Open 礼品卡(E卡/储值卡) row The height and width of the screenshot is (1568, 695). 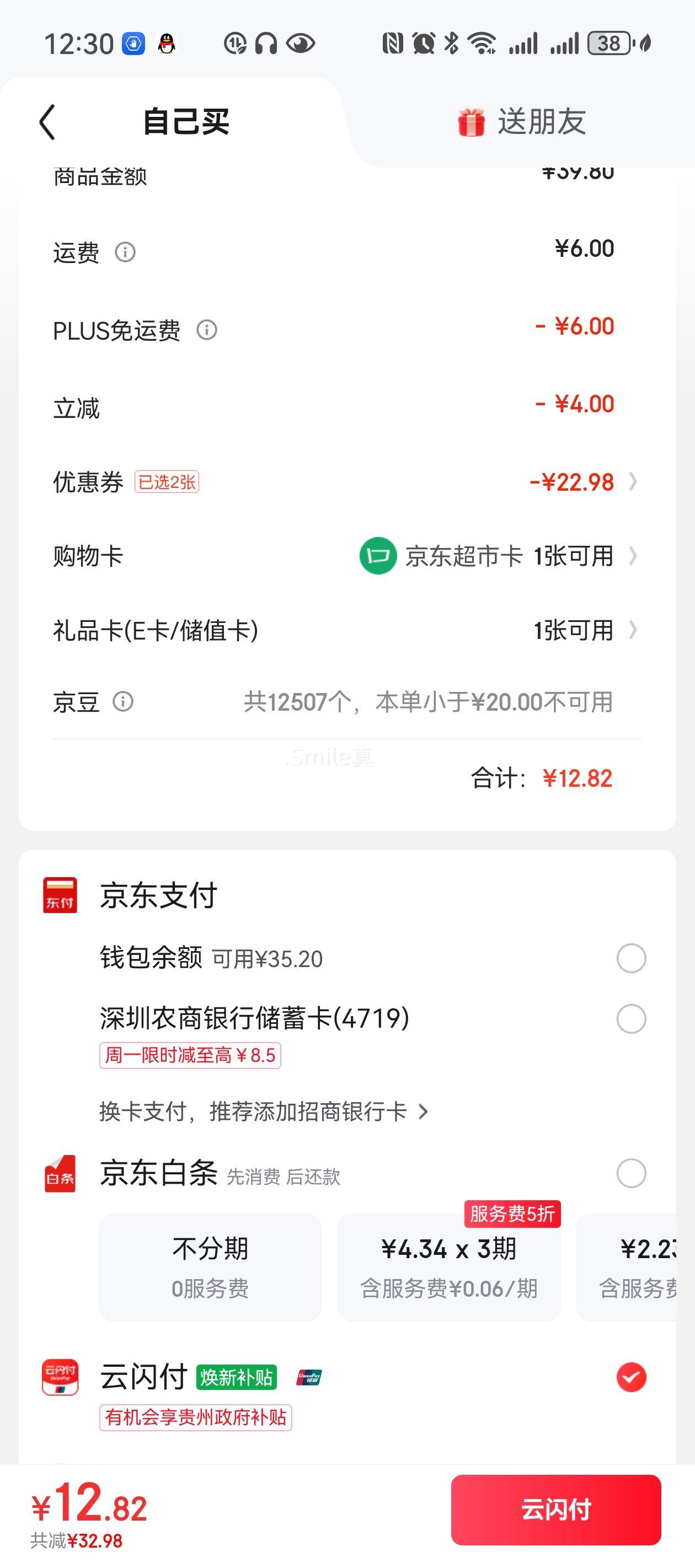click(x=347, y=630)
